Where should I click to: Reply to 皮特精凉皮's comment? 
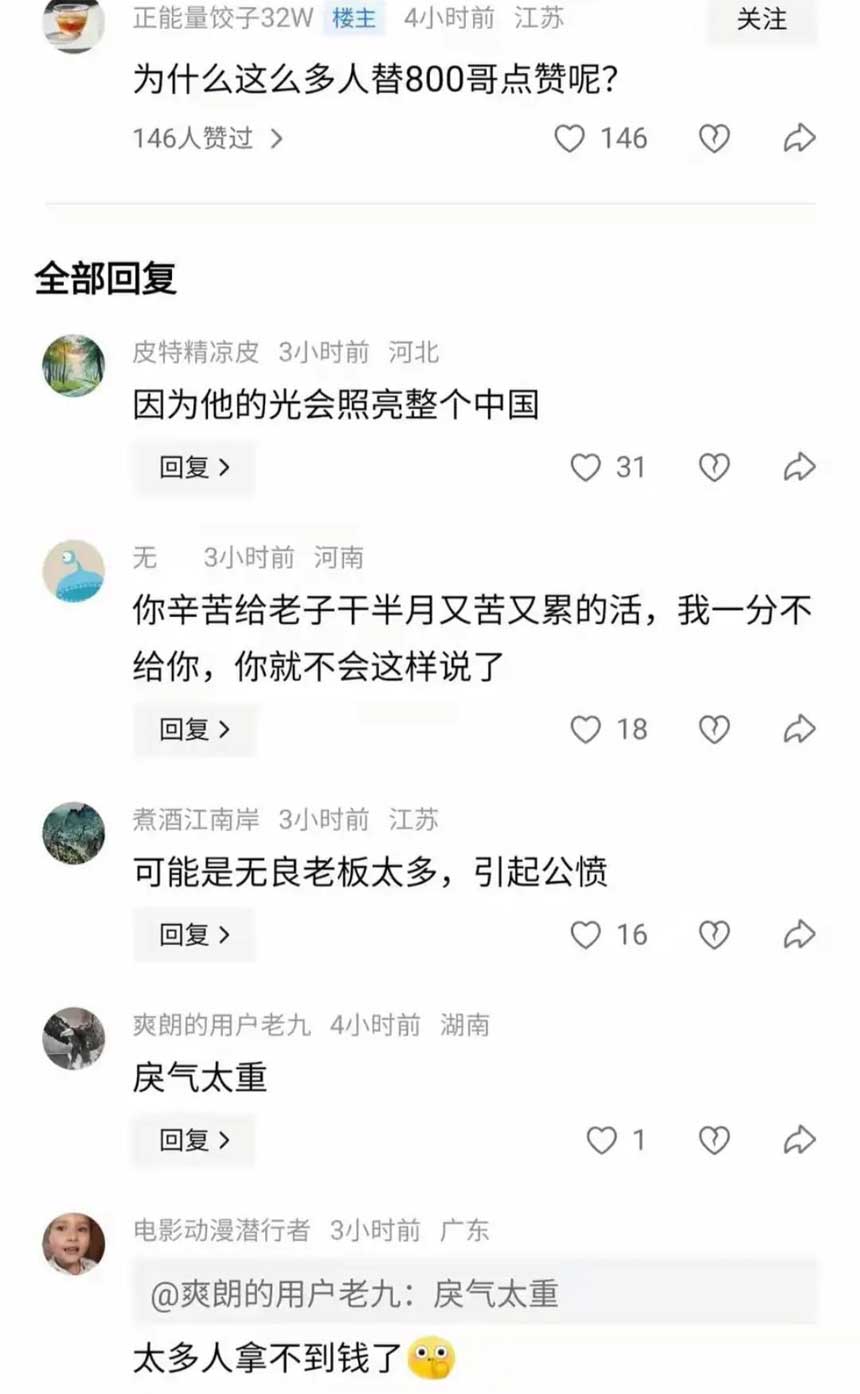[195, 467]
